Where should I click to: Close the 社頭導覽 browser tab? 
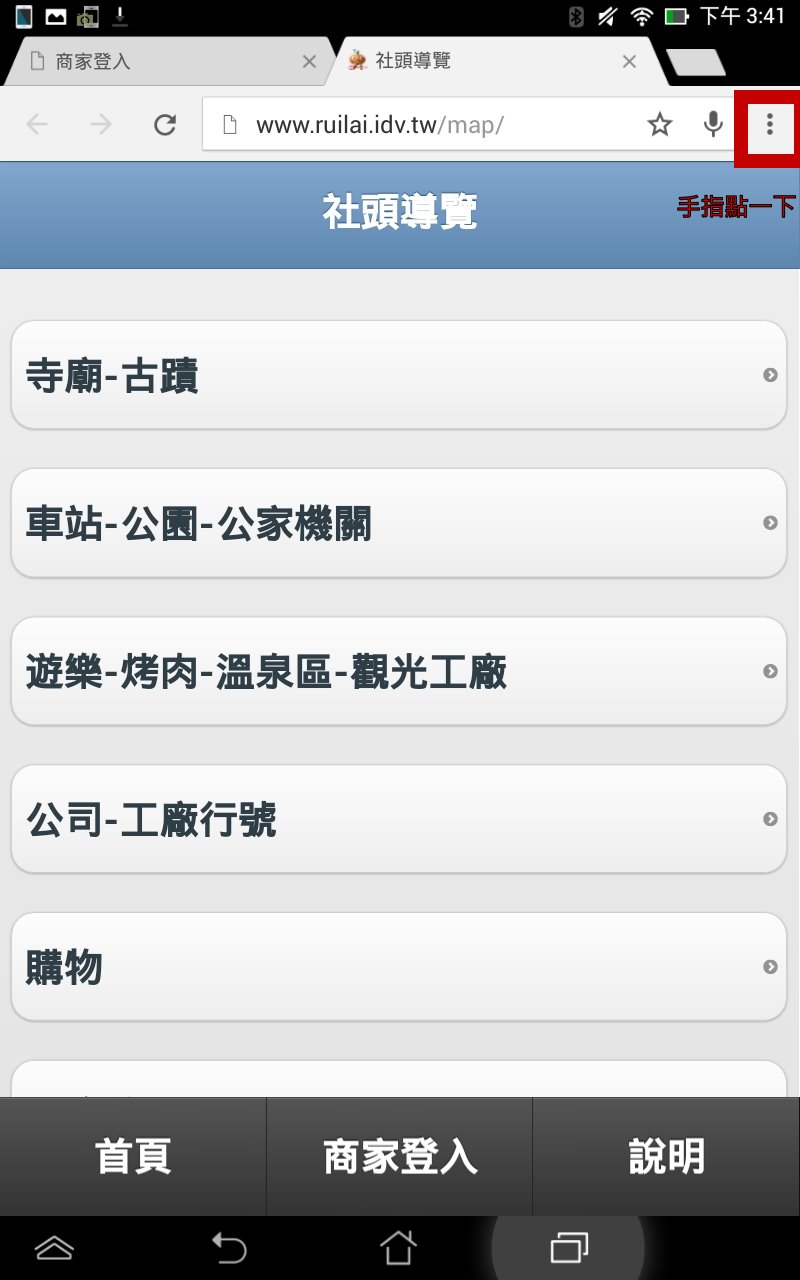click(x=629, y=62)
